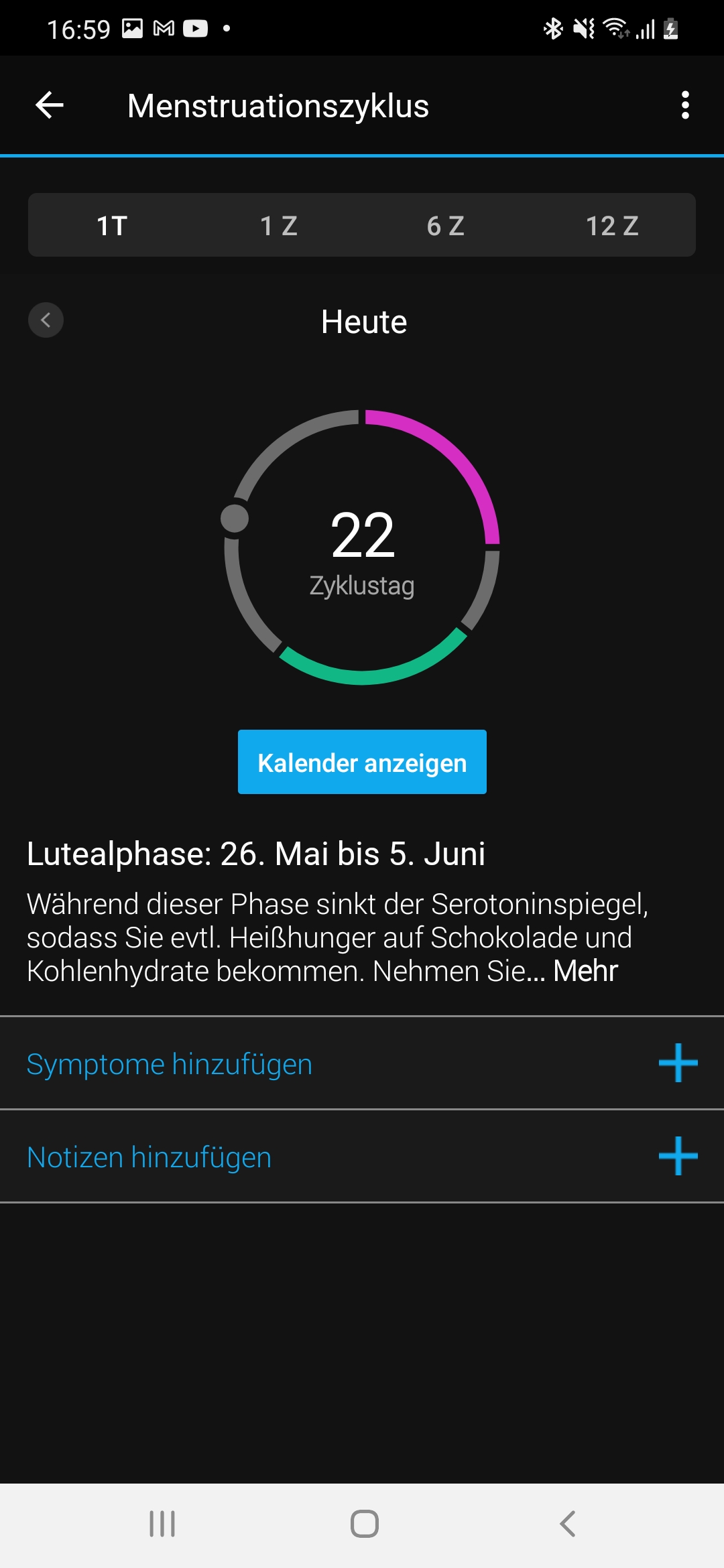724x1568 pixels.
Task: Go back using the app bar arrow
Action: point(50,105)
